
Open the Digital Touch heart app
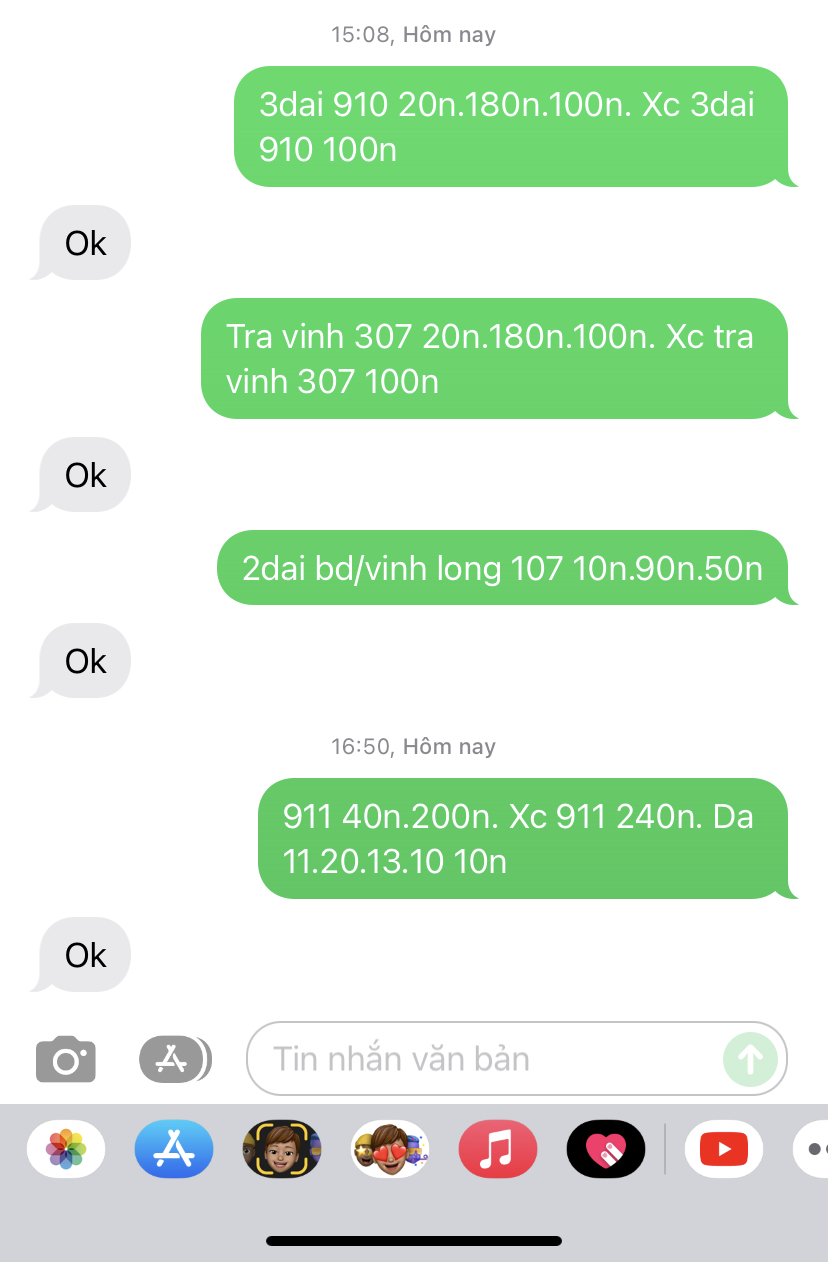click(x=606, y=1149)
